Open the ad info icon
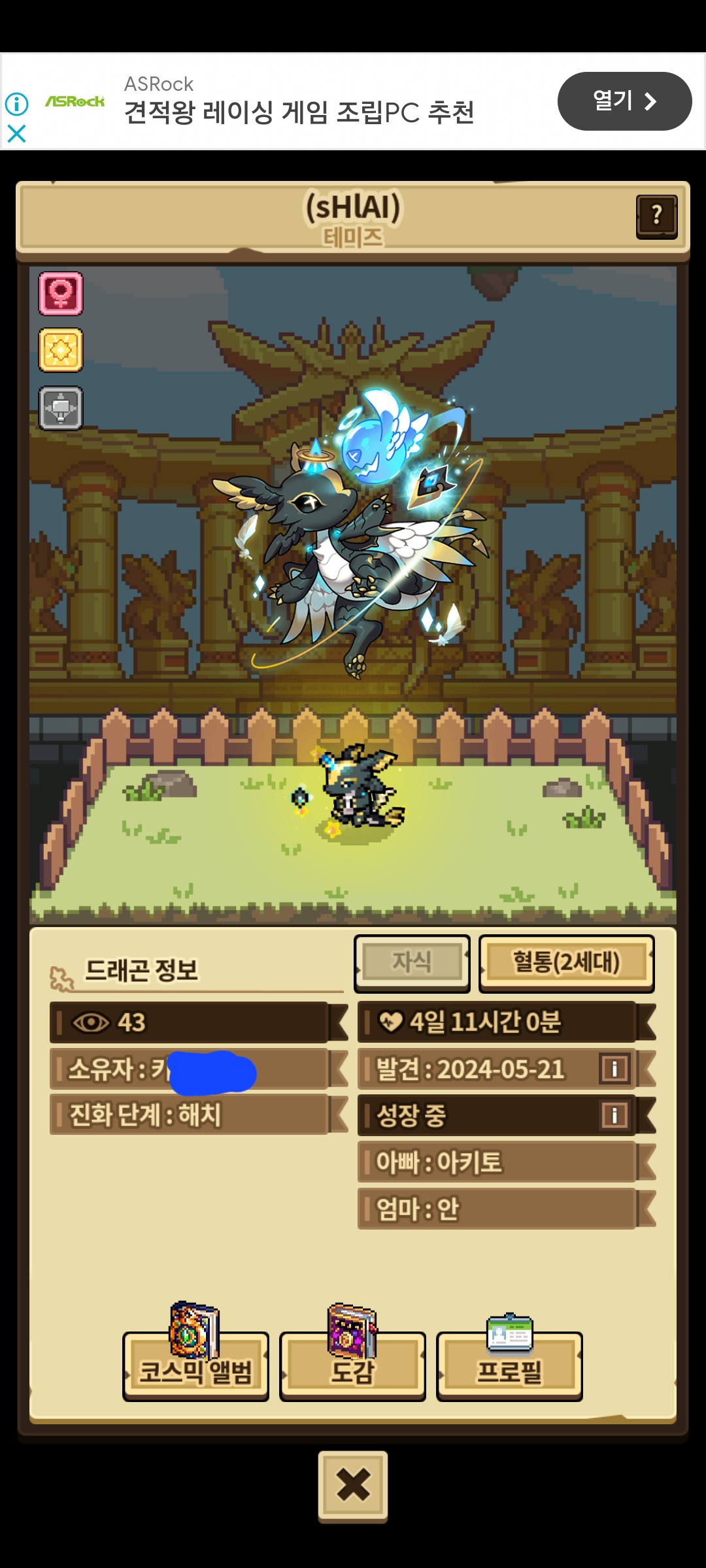Image resolution: width=706 pixels, height=1568 pixels. 16,103
